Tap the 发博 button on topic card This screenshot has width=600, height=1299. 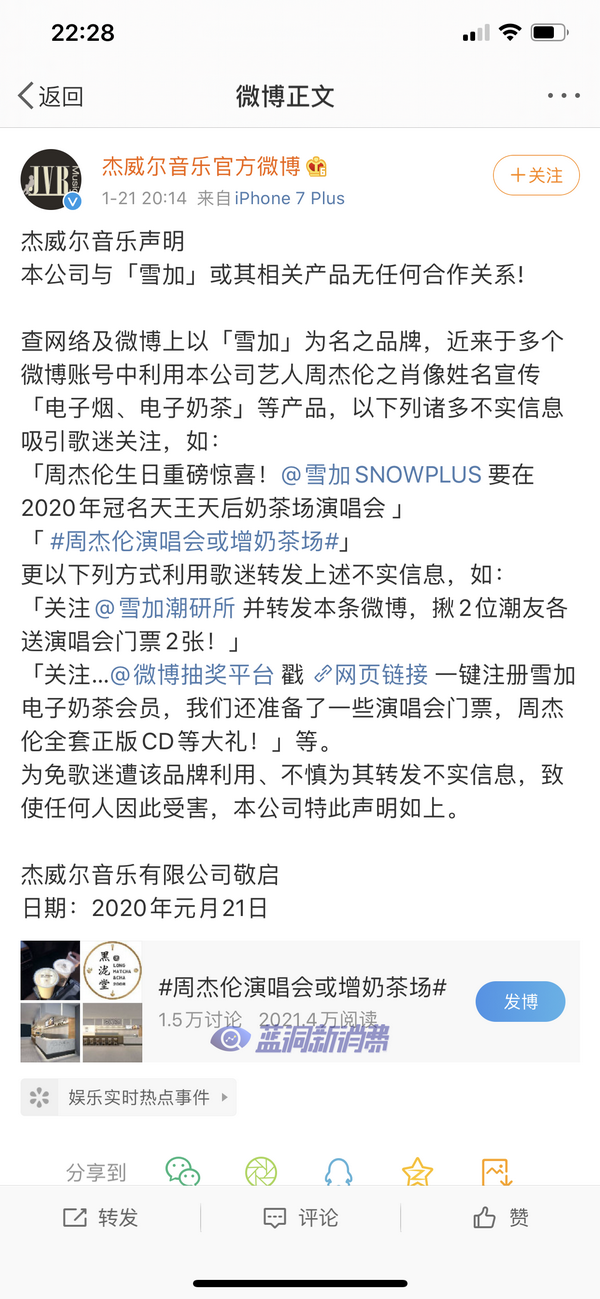click(520, 1001)
